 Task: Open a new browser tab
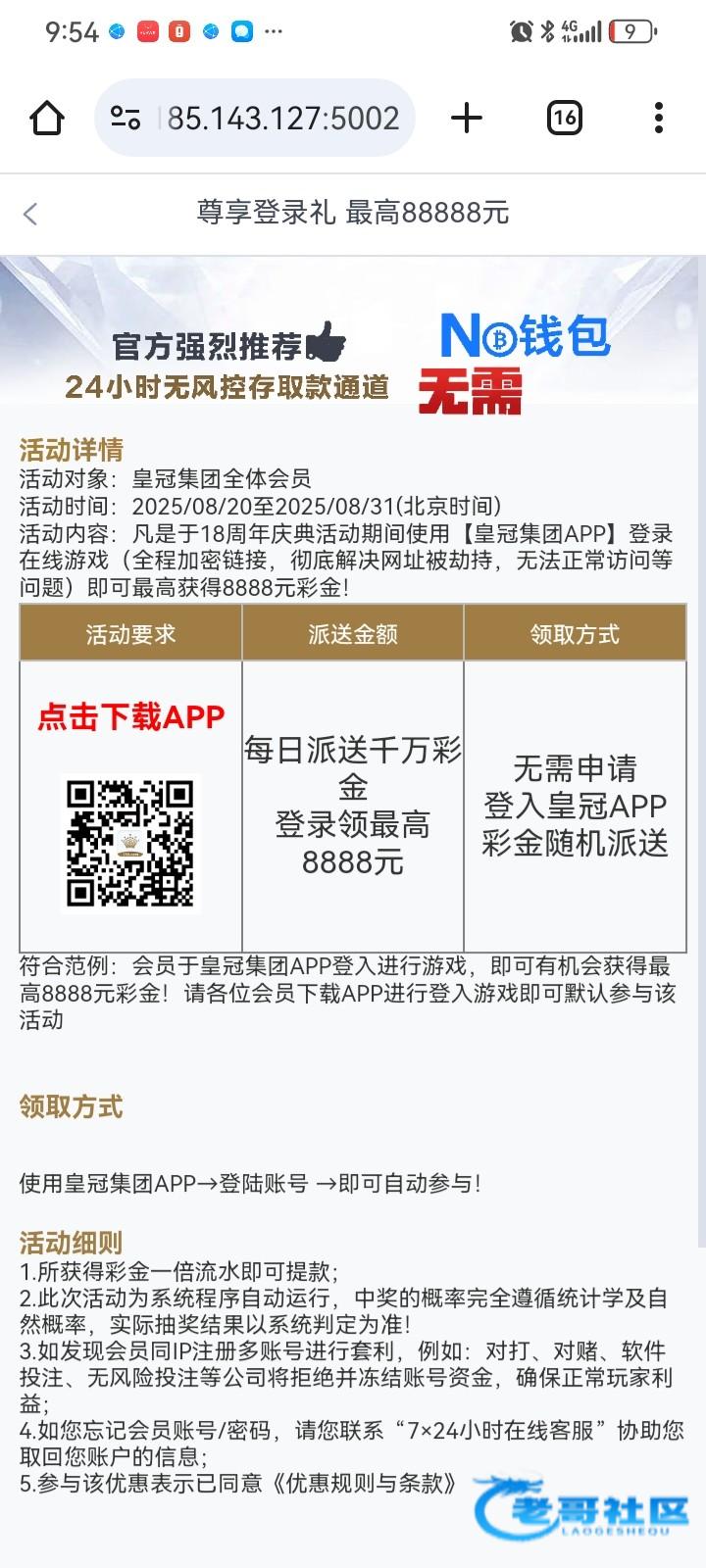[467, 119]
